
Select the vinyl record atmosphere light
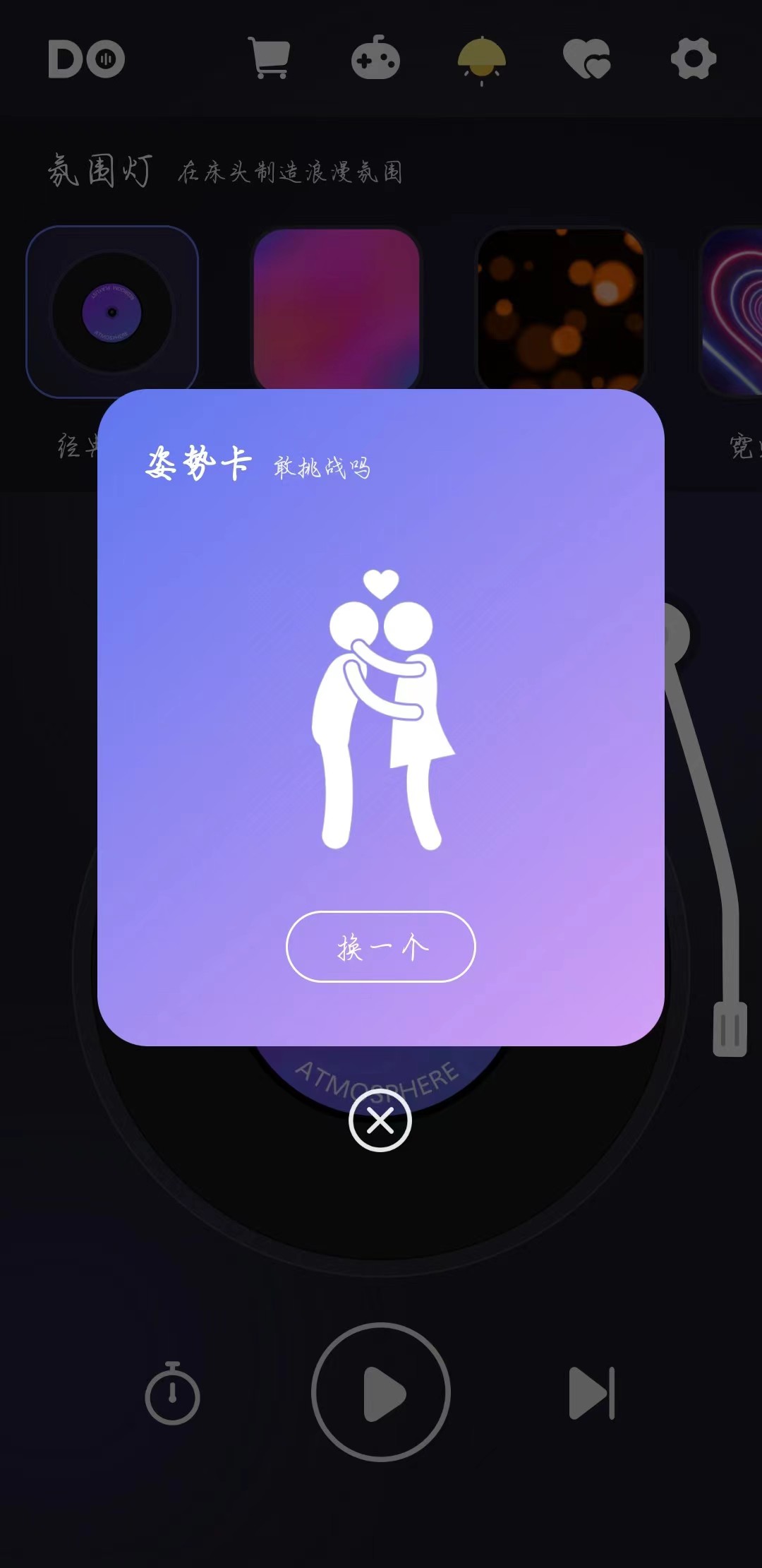tap(112, 311)
